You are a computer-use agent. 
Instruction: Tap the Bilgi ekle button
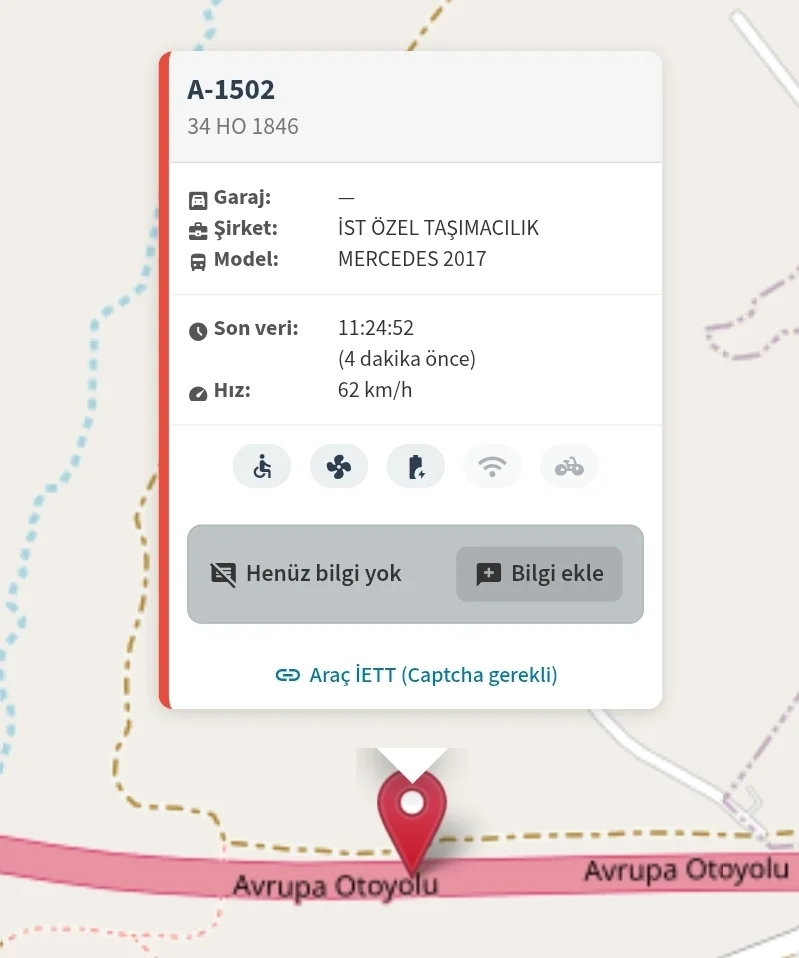539,574
